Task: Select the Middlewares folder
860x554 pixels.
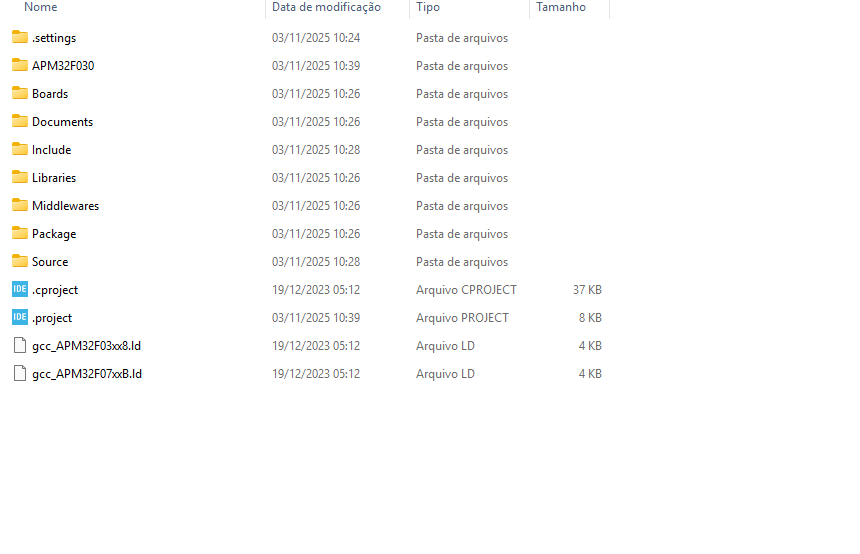Action: 65,206
